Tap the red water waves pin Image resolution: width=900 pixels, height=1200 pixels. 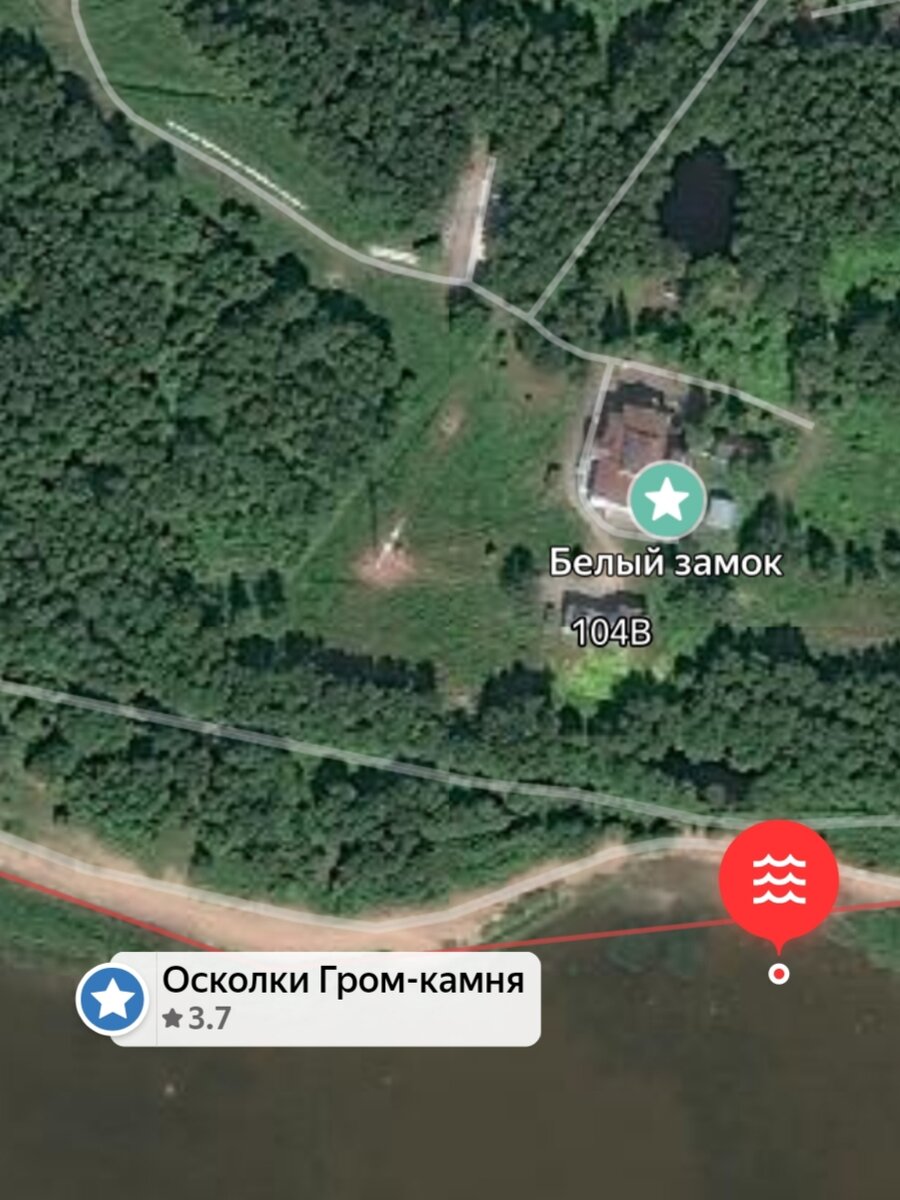point(779,880)
